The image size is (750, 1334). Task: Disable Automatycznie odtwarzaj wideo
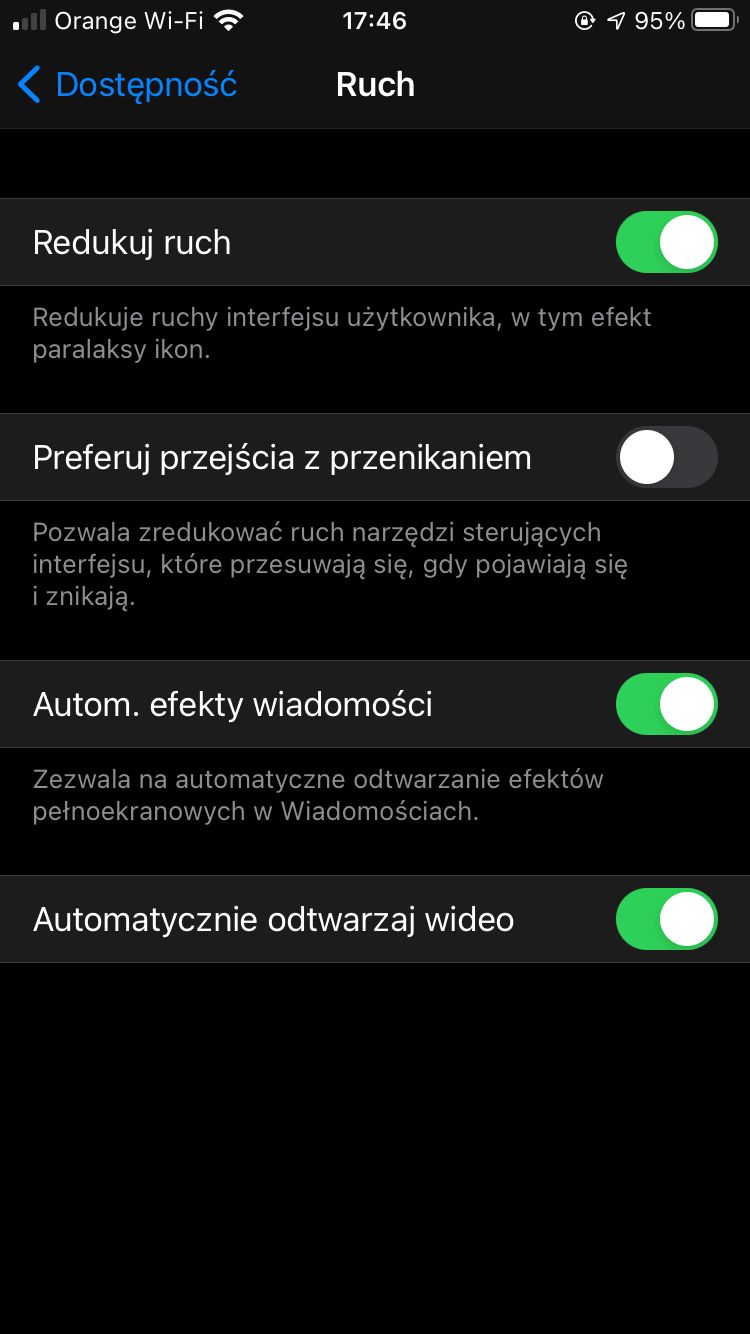(x=666, y=919)
